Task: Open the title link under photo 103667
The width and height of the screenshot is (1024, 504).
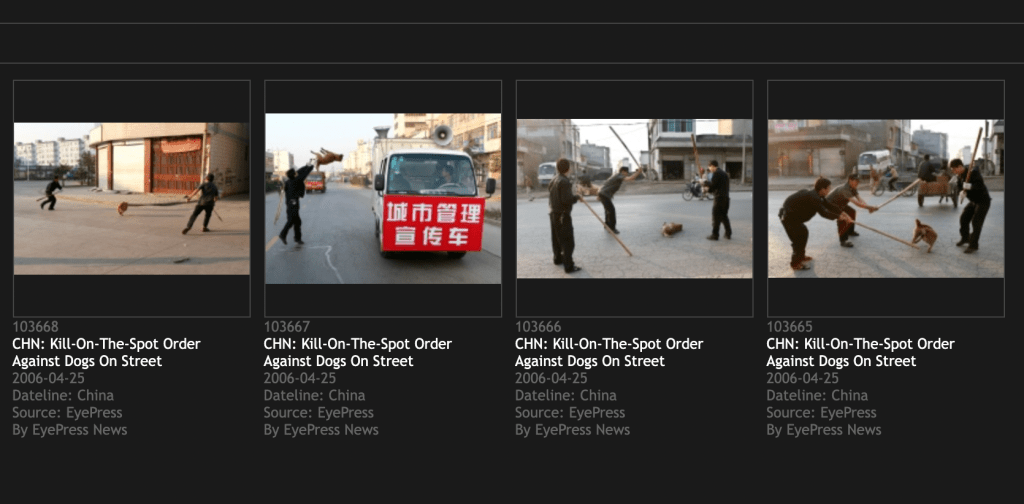Action: pyautogui.click(x=357, y=352)
